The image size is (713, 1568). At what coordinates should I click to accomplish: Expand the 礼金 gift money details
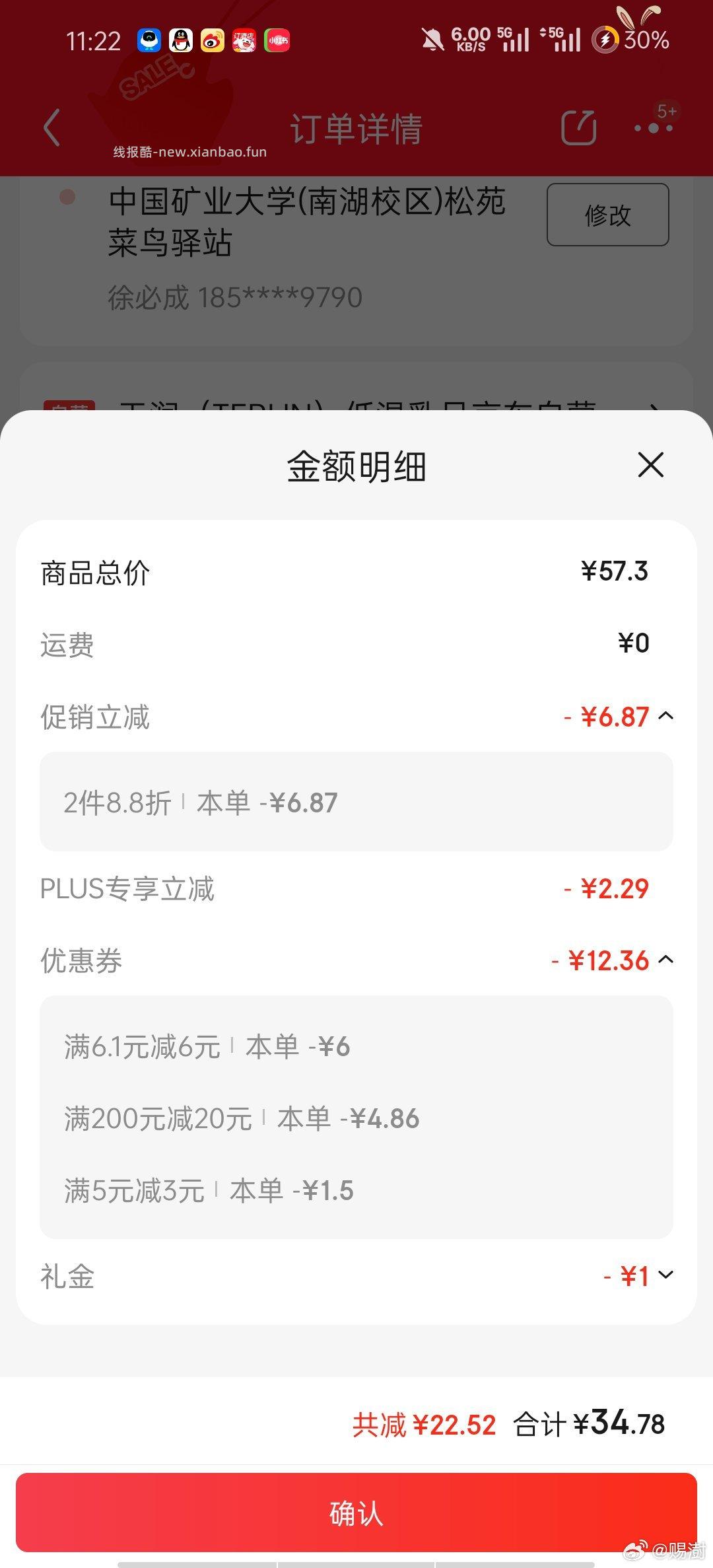(x=665, y=1276)
